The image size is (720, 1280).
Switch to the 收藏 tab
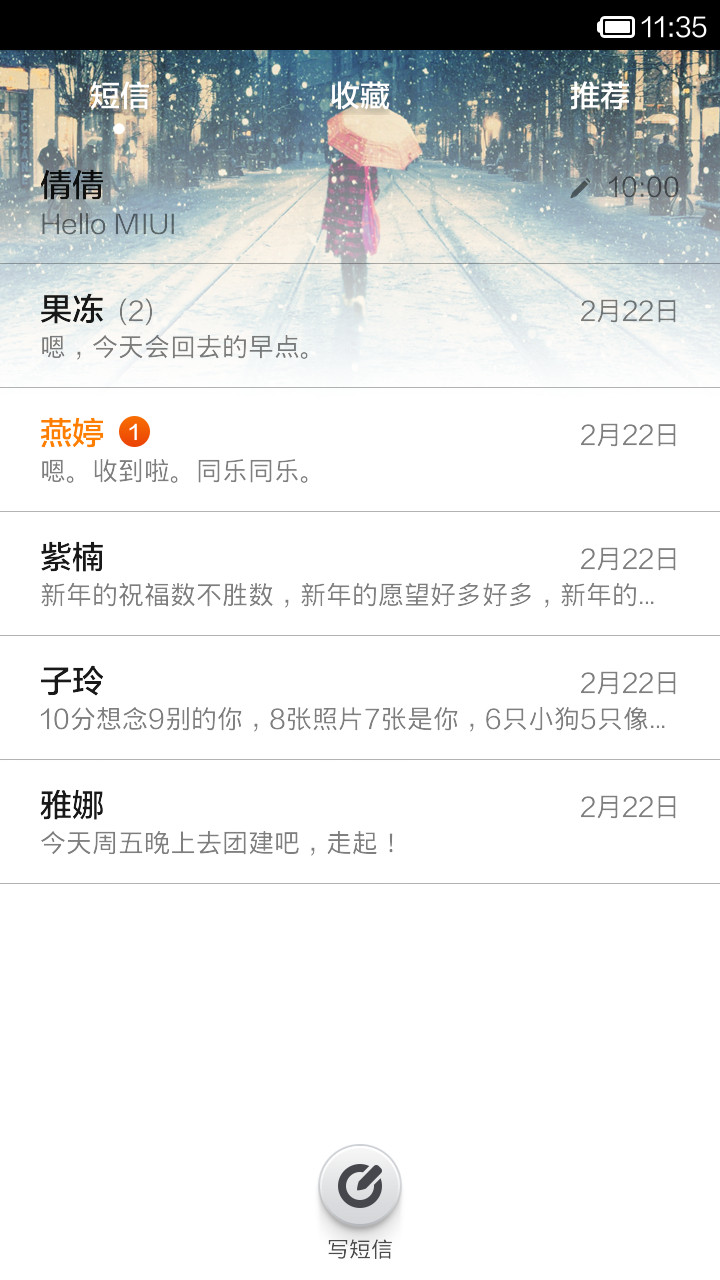(360, 96)
